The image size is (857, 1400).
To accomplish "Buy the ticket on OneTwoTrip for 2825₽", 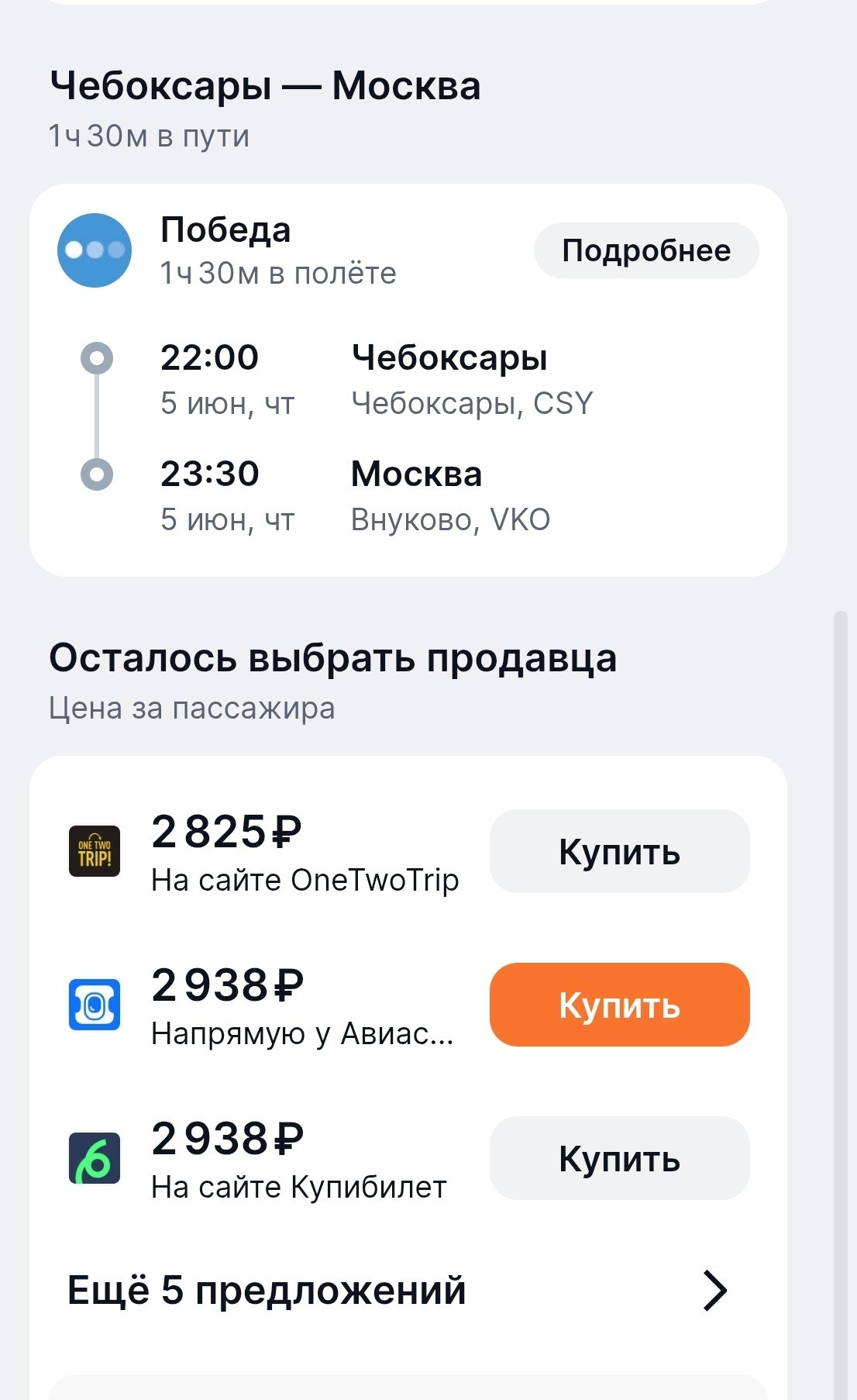I will coord(619,851).
